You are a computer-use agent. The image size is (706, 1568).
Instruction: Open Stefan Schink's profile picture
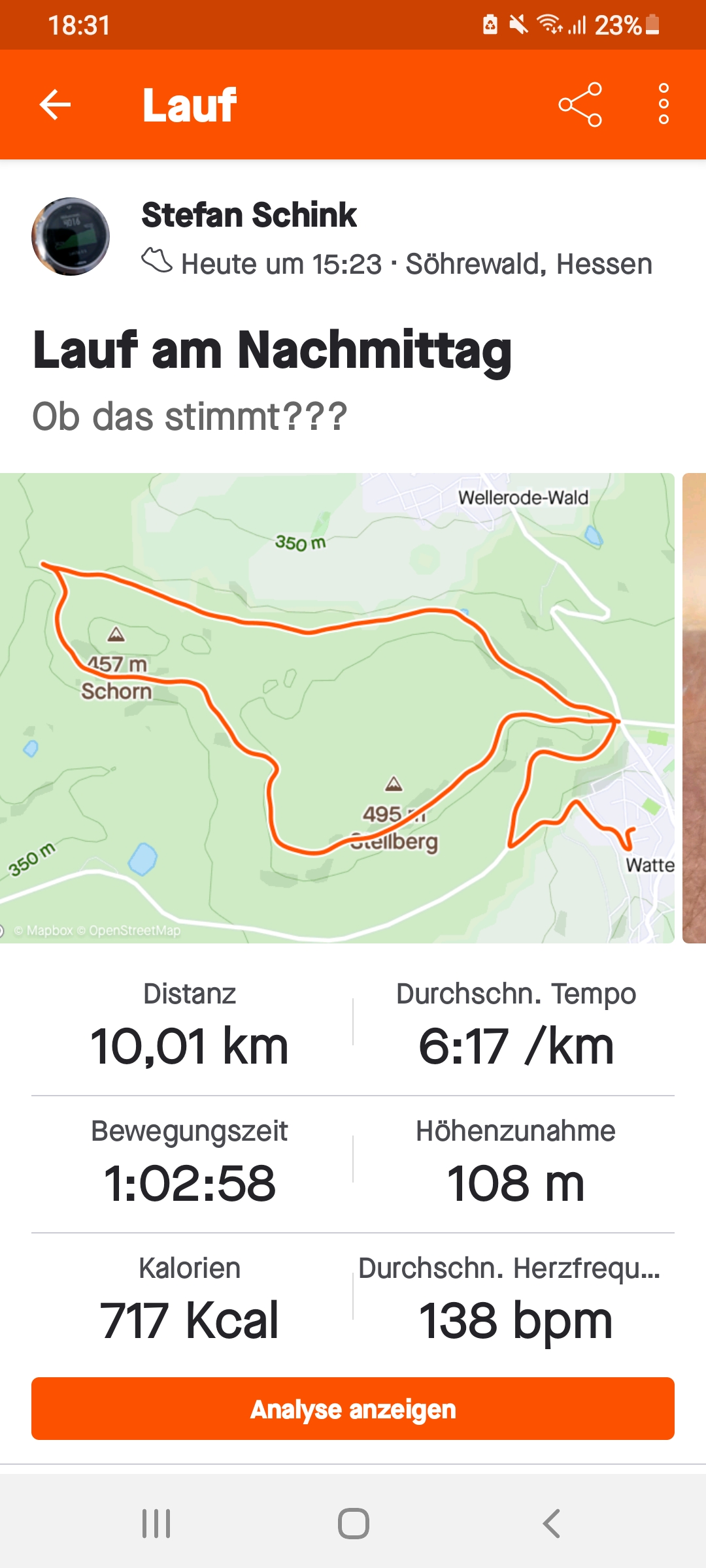[x=71, y=237]
